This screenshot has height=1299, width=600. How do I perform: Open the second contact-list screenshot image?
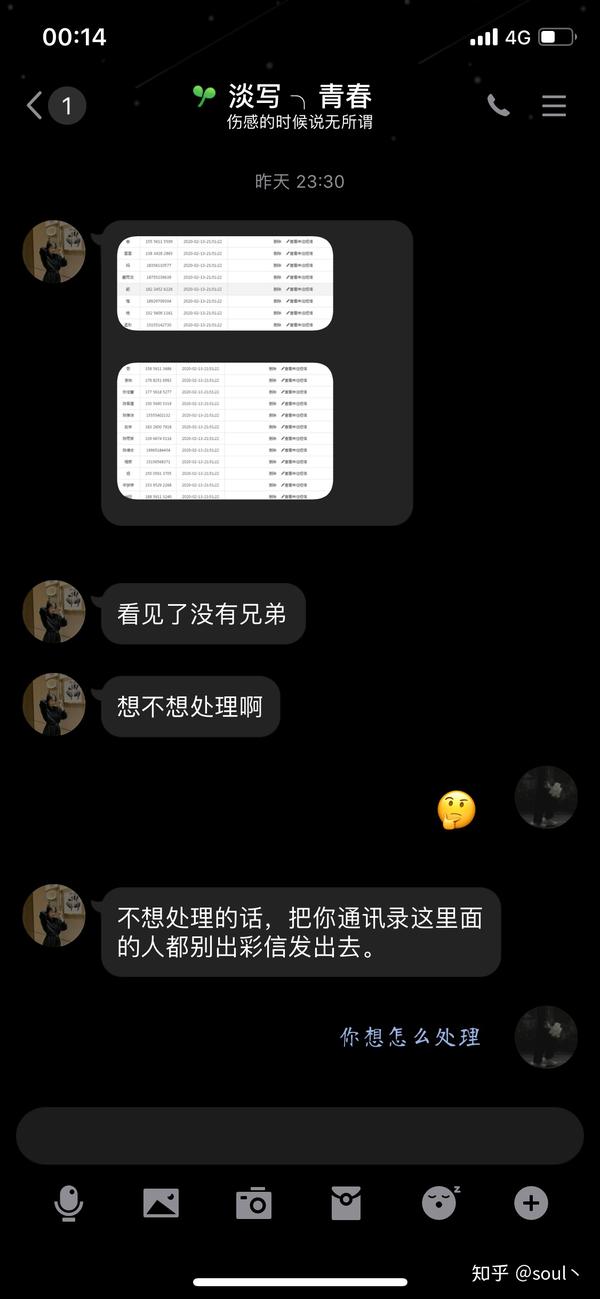click(x=225, y=431)
